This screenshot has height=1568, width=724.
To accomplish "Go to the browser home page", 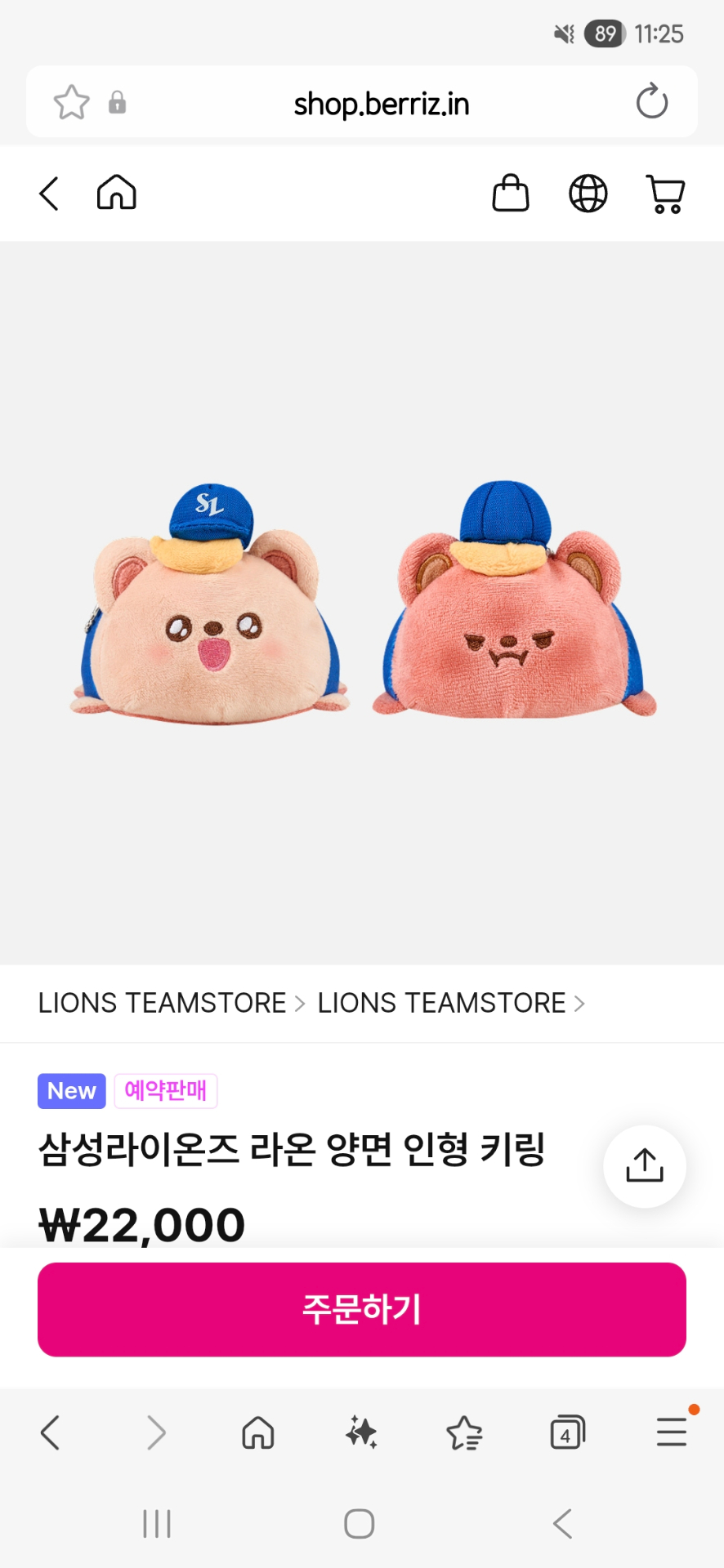I will click(x=258, y=1432).
